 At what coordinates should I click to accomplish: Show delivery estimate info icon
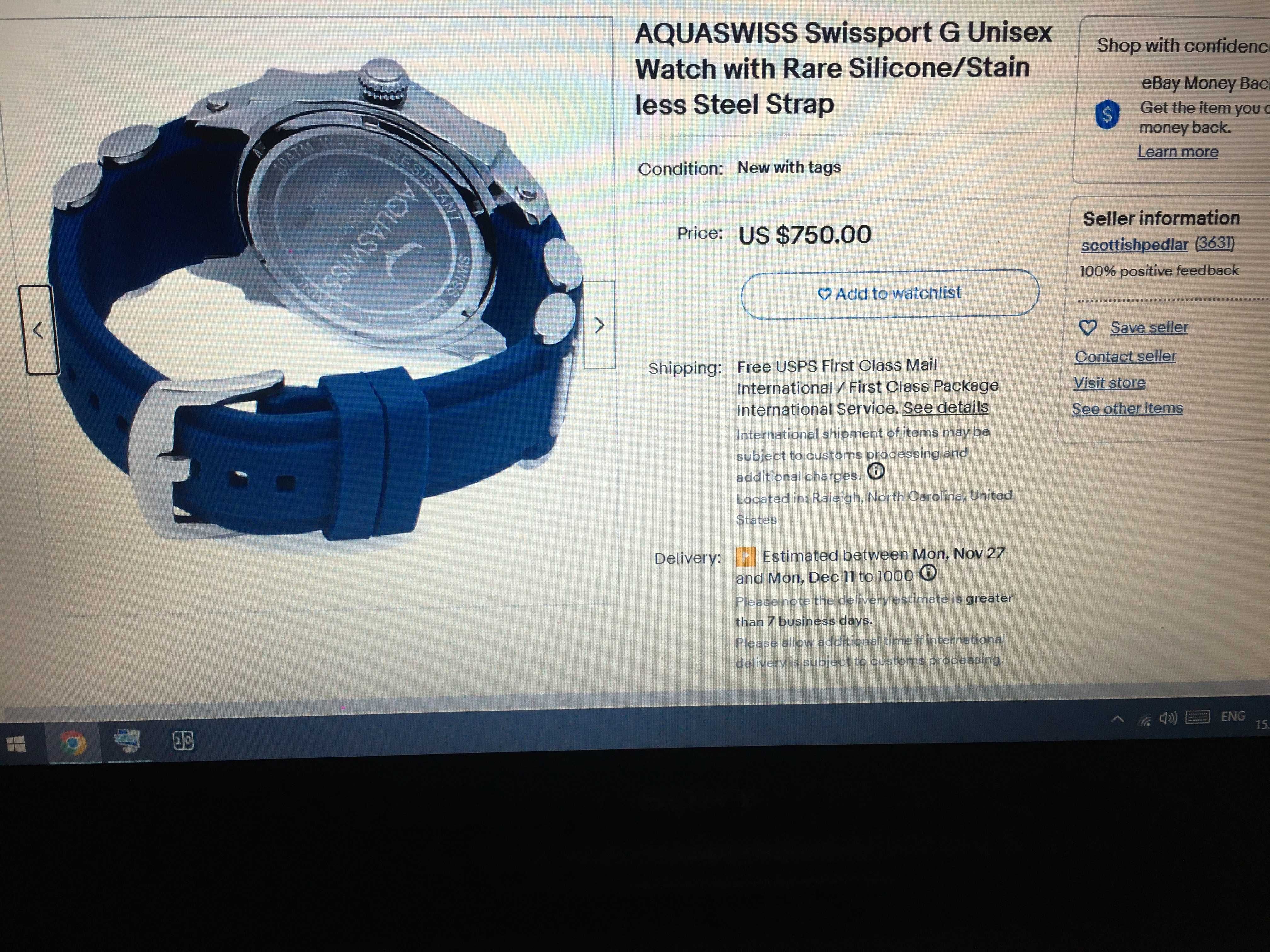click(x=928, y=573)
